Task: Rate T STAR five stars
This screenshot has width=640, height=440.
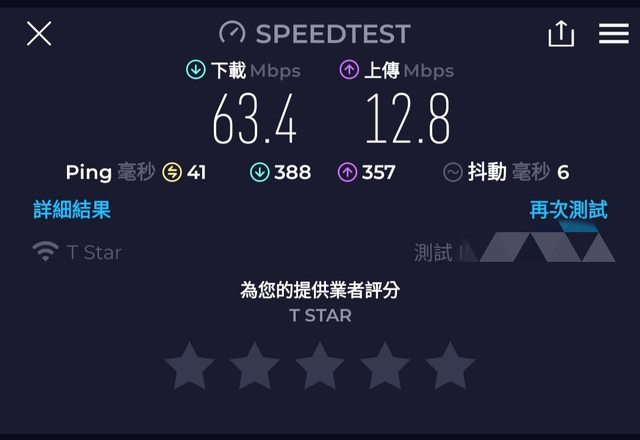Action: 450,366
